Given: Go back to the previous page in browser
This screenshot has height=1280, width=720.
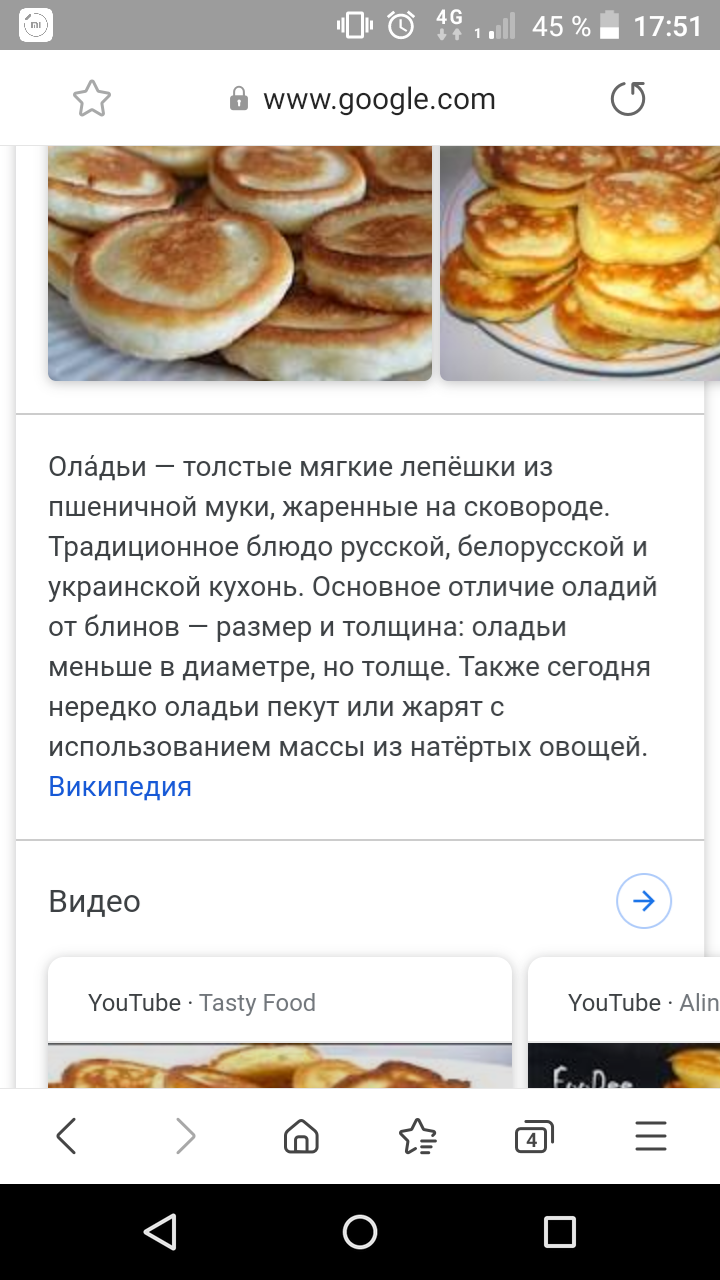Looking at the screenshot, I should (x=67, y=1136).
